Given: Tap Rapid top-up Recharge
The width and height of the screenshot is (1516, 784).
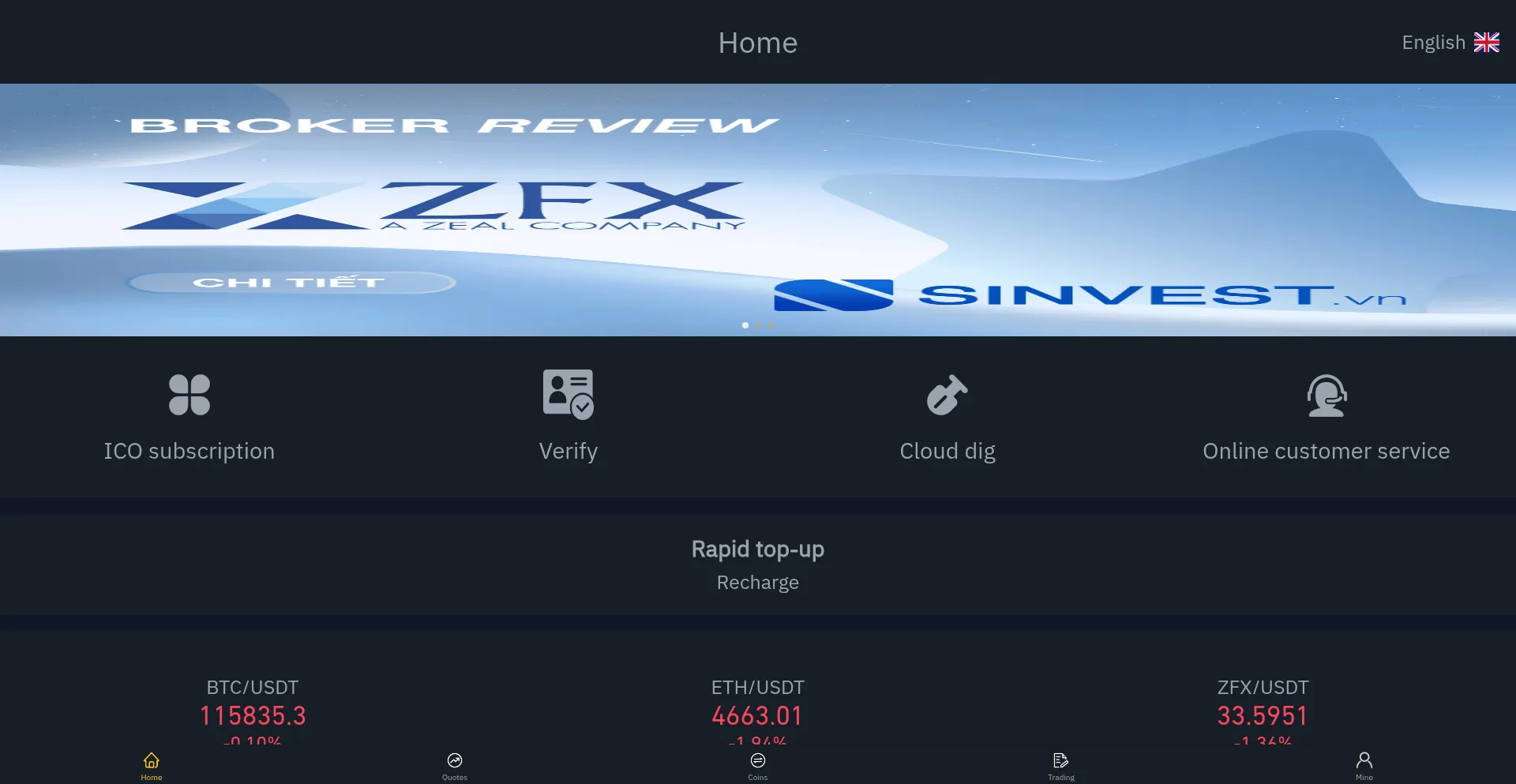Looking at the screenshot, I should click(758, 565).
